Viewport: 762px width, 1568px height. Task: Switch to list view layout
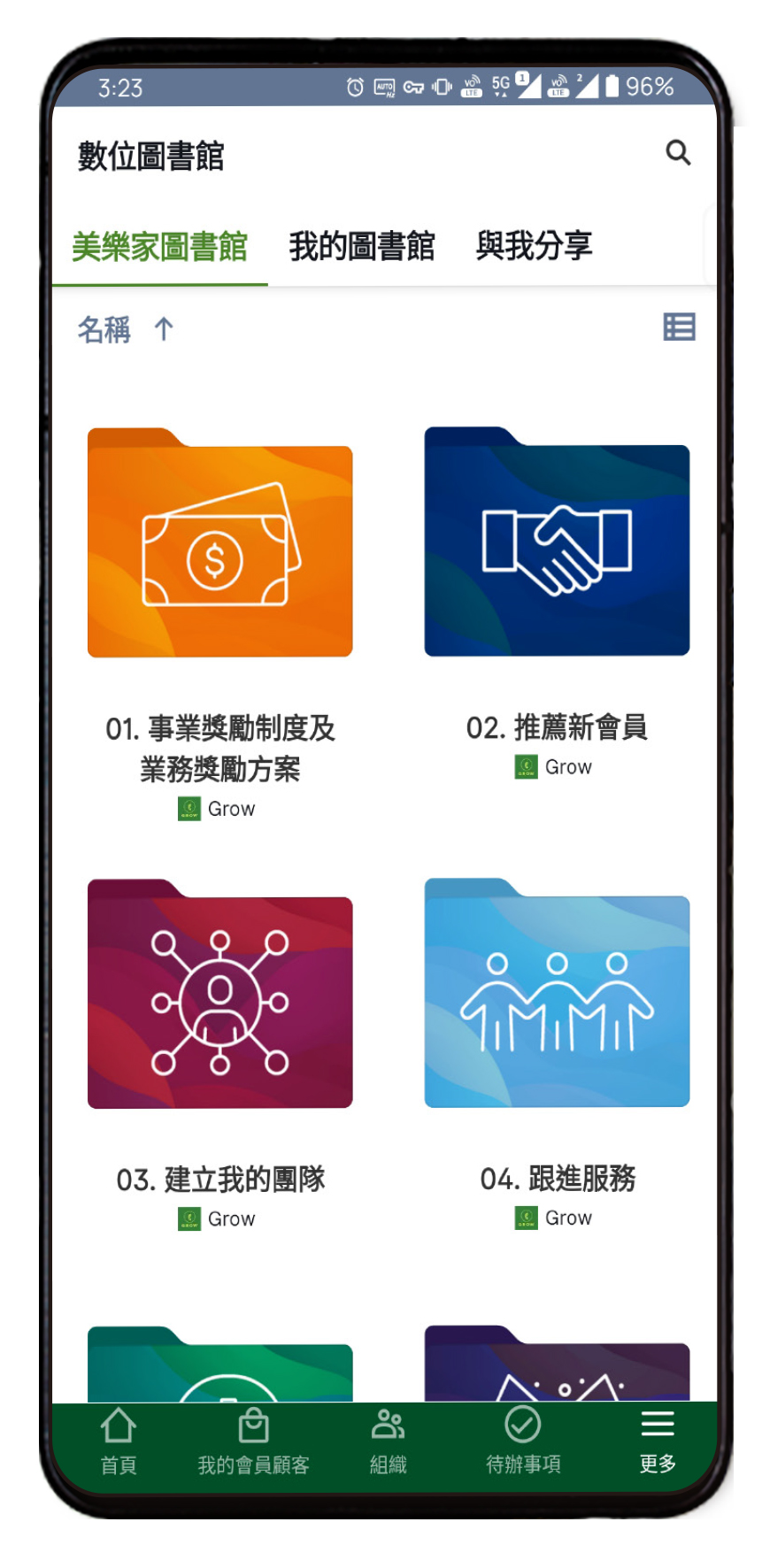[x=679, y=327]
